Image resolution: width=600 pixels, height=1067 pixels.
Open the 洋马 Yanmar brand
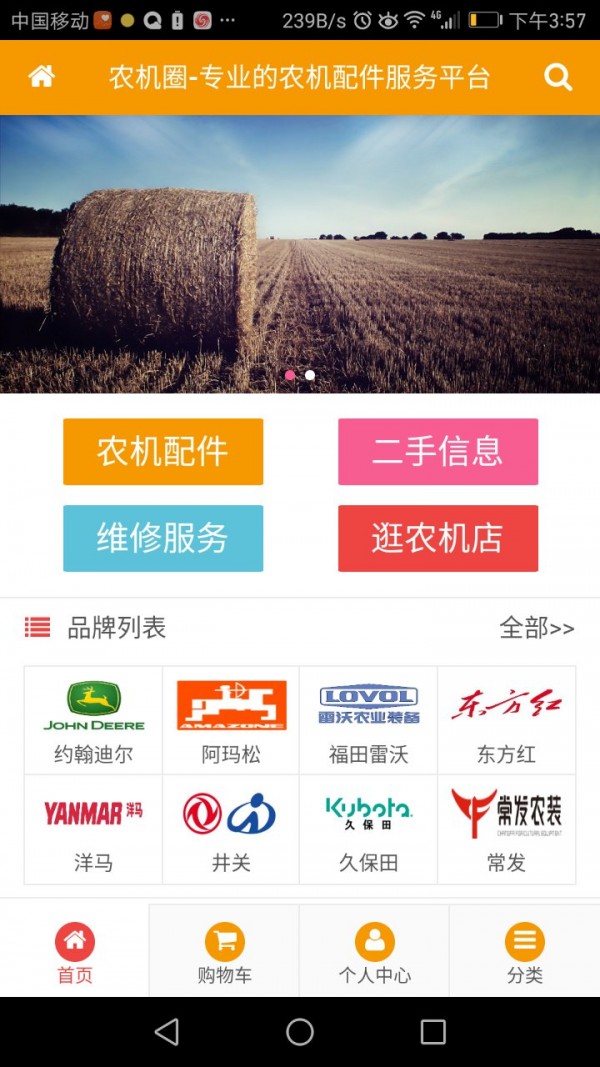click(93, 829)
